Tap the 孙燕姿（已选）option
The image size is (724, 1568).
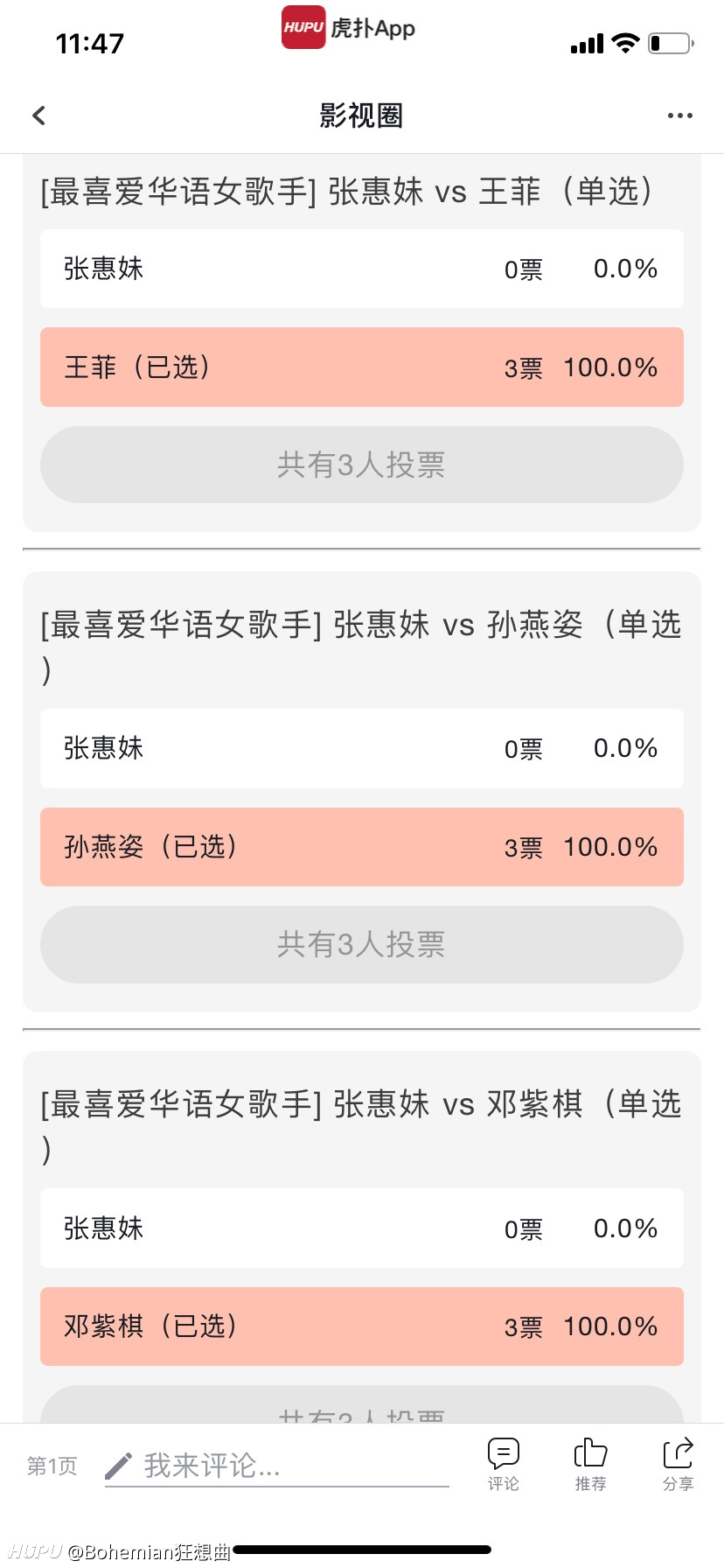click(x=362, y=847)
